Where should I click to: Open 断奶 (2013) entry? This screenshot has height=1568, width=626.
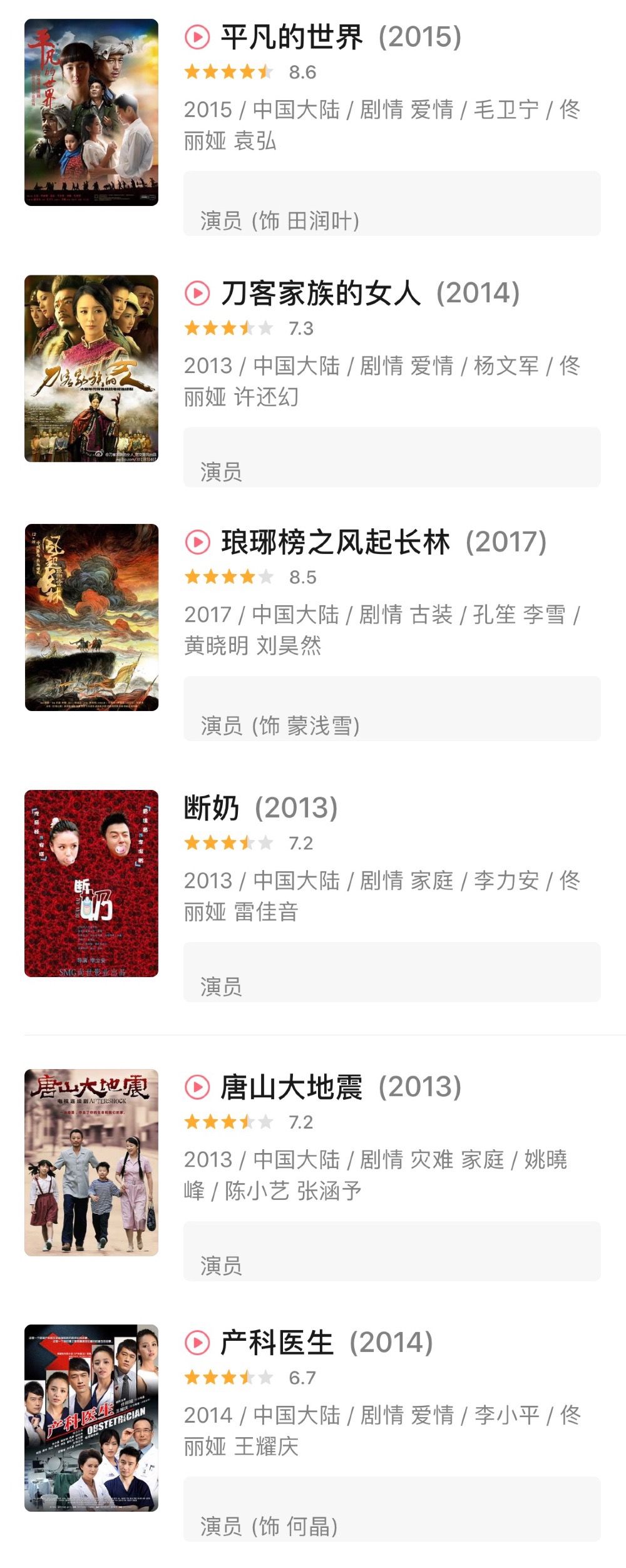(260, 808)
